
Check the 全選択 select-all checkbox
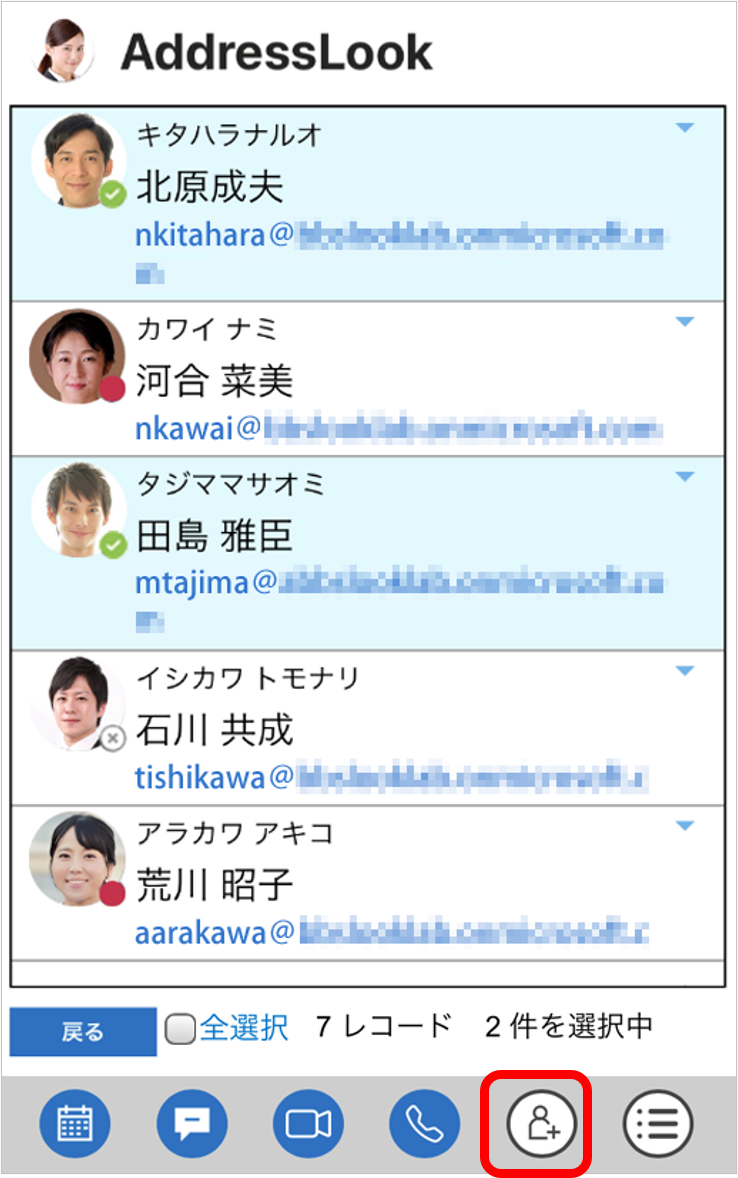(x=180, y=1028)
